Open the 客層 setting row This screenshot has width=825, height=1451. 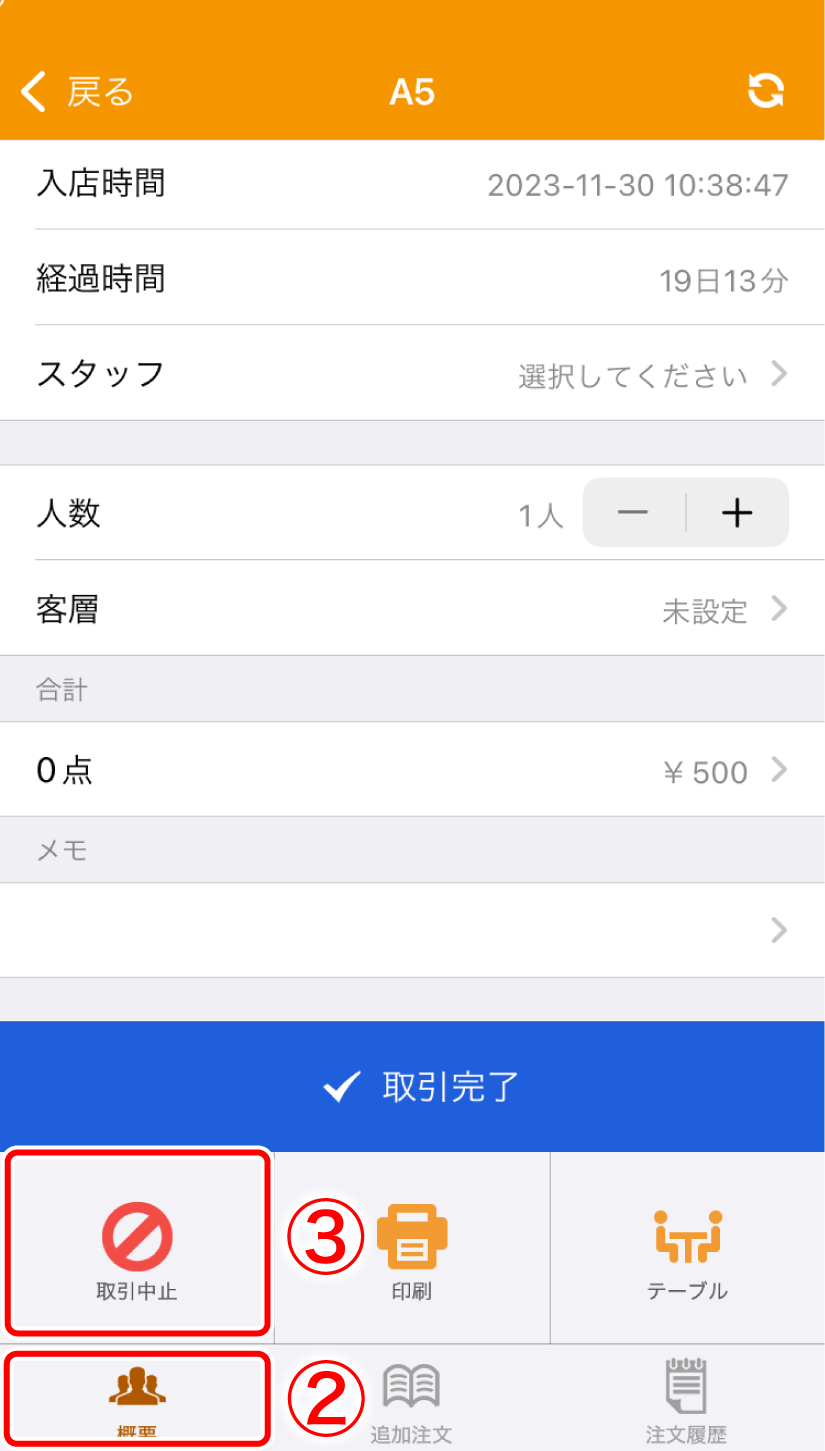412,609
